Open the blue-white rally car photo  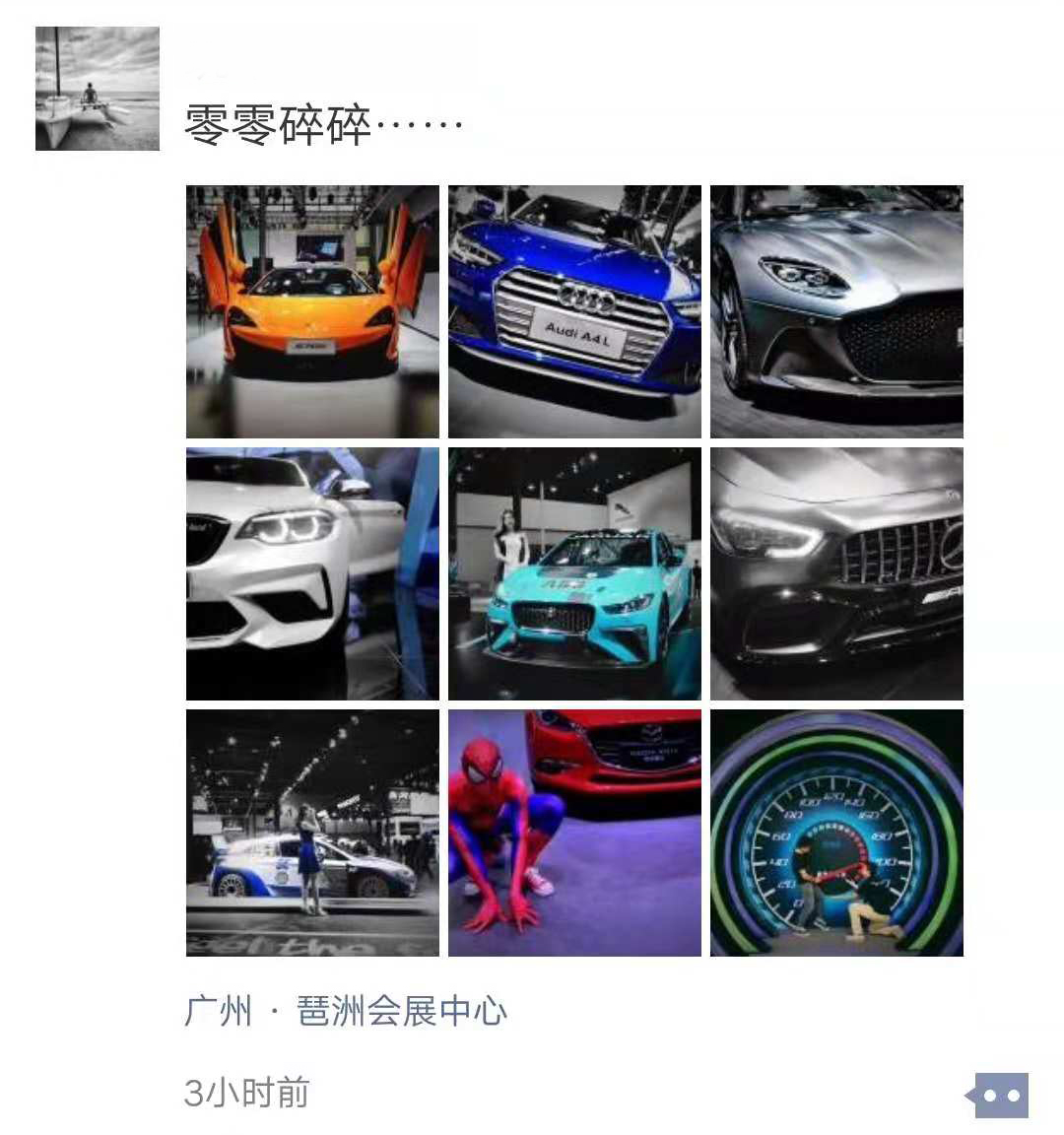tap(312, 833)
